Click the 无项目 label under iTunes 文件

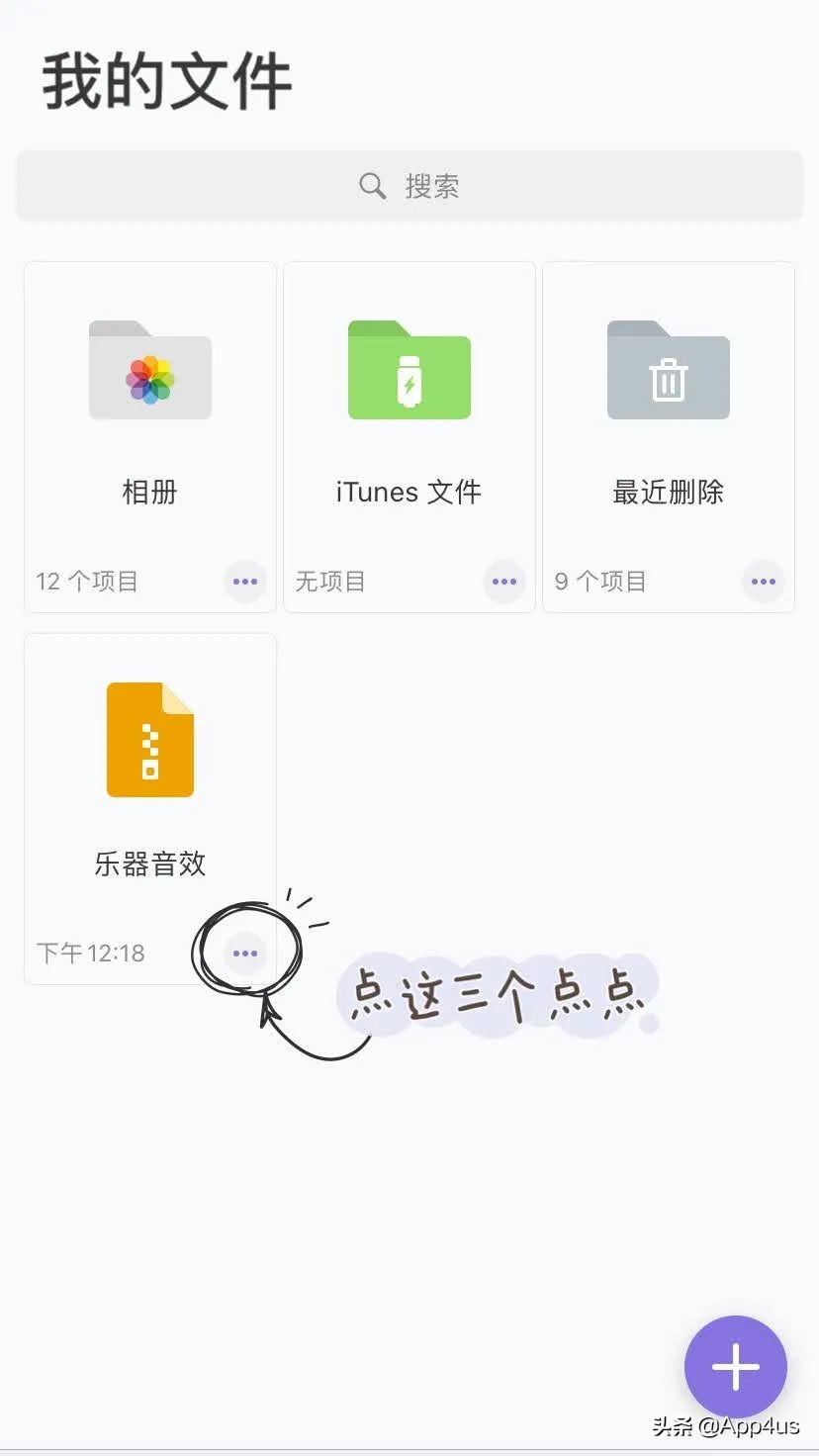tap(330, 582)
